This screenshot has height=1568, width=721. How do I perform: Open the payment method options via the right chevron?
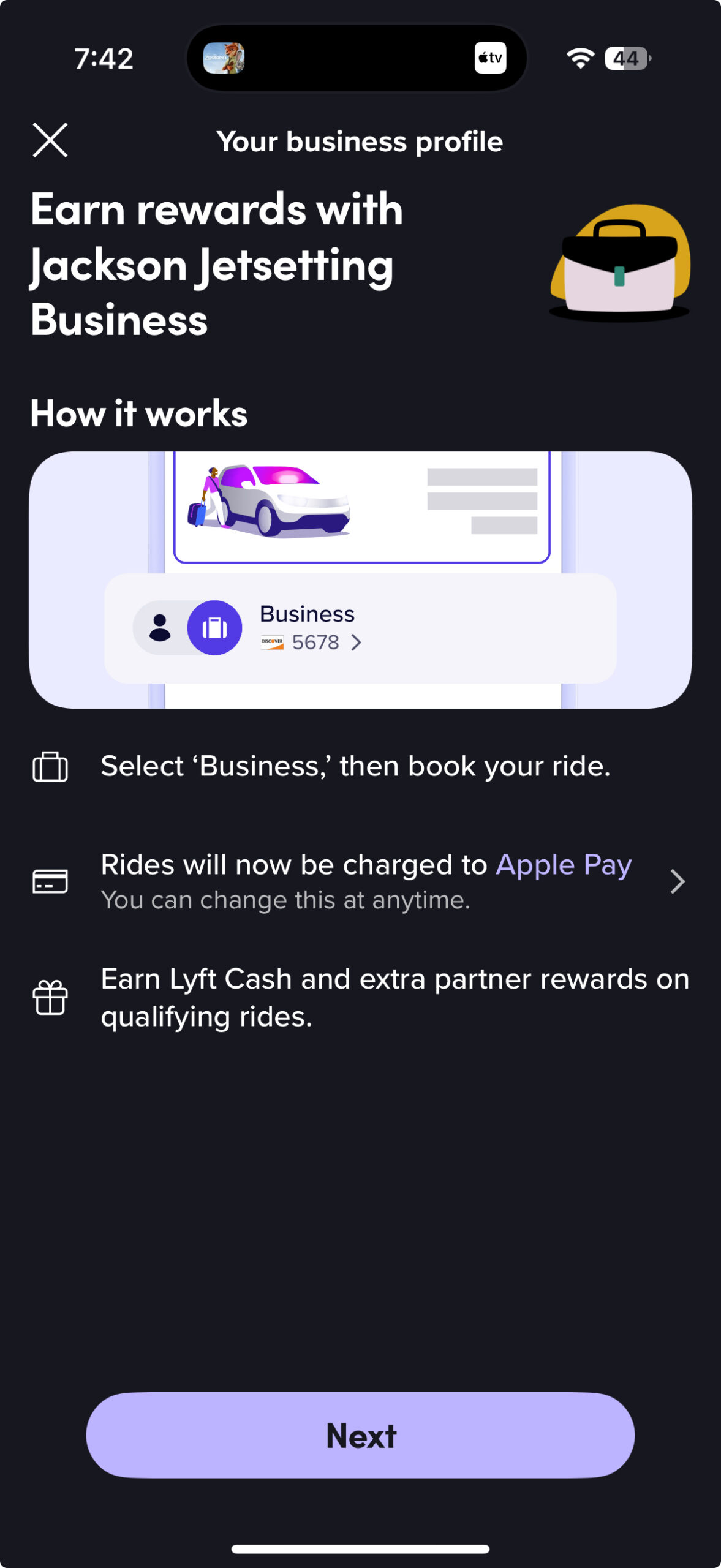point(677,881)
